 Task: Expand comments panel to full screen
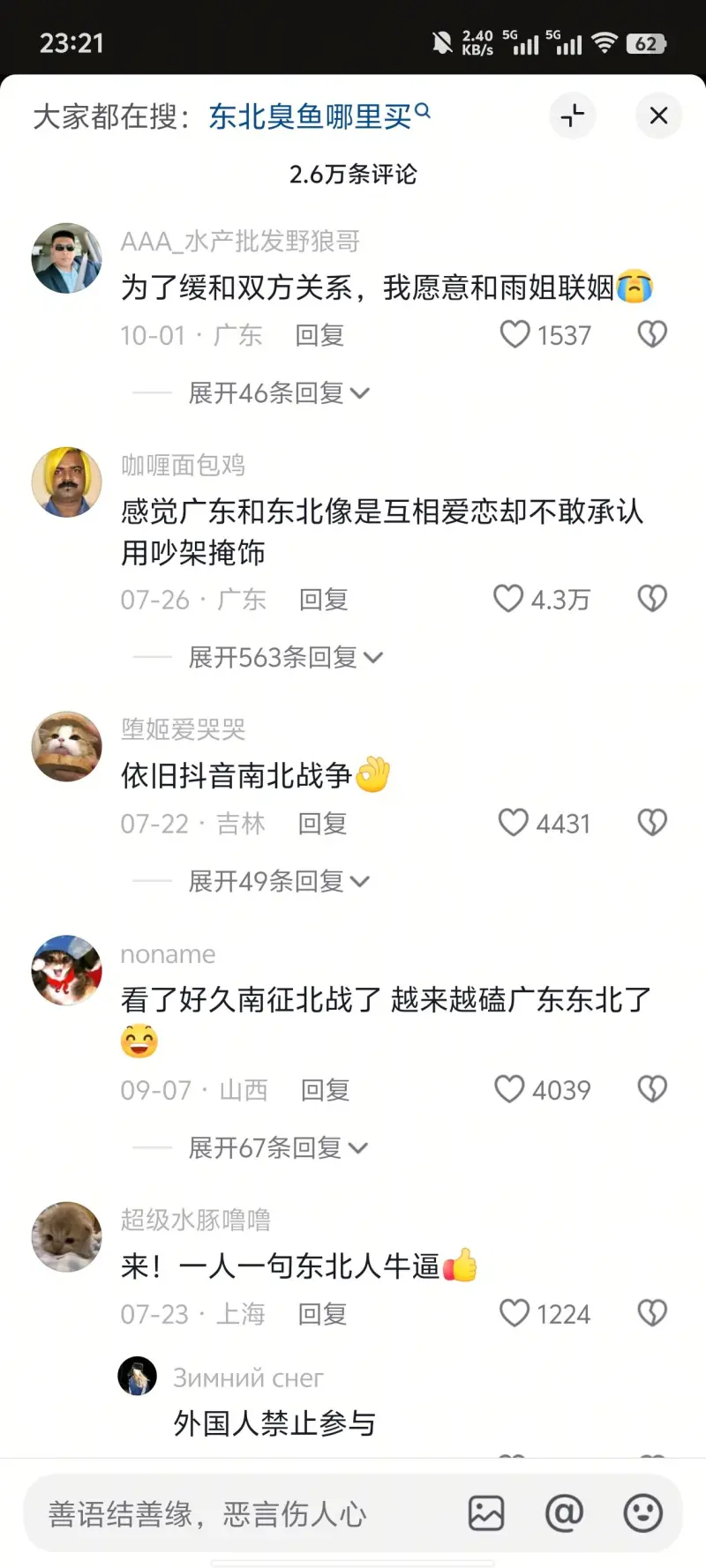[x=573, y=116]
